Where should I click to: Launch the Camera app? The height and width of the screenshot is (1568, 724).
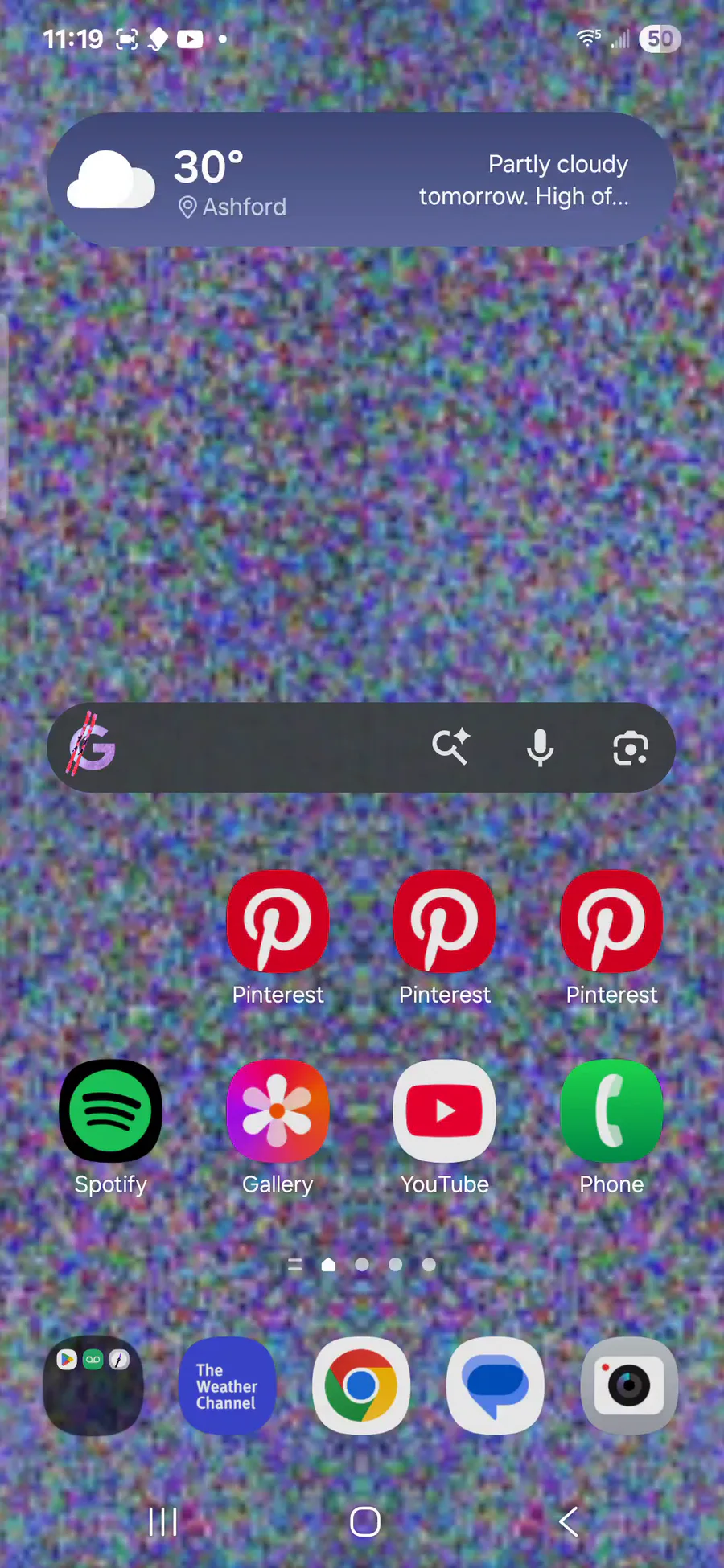pyautogui.click(x=629, y=1385)
